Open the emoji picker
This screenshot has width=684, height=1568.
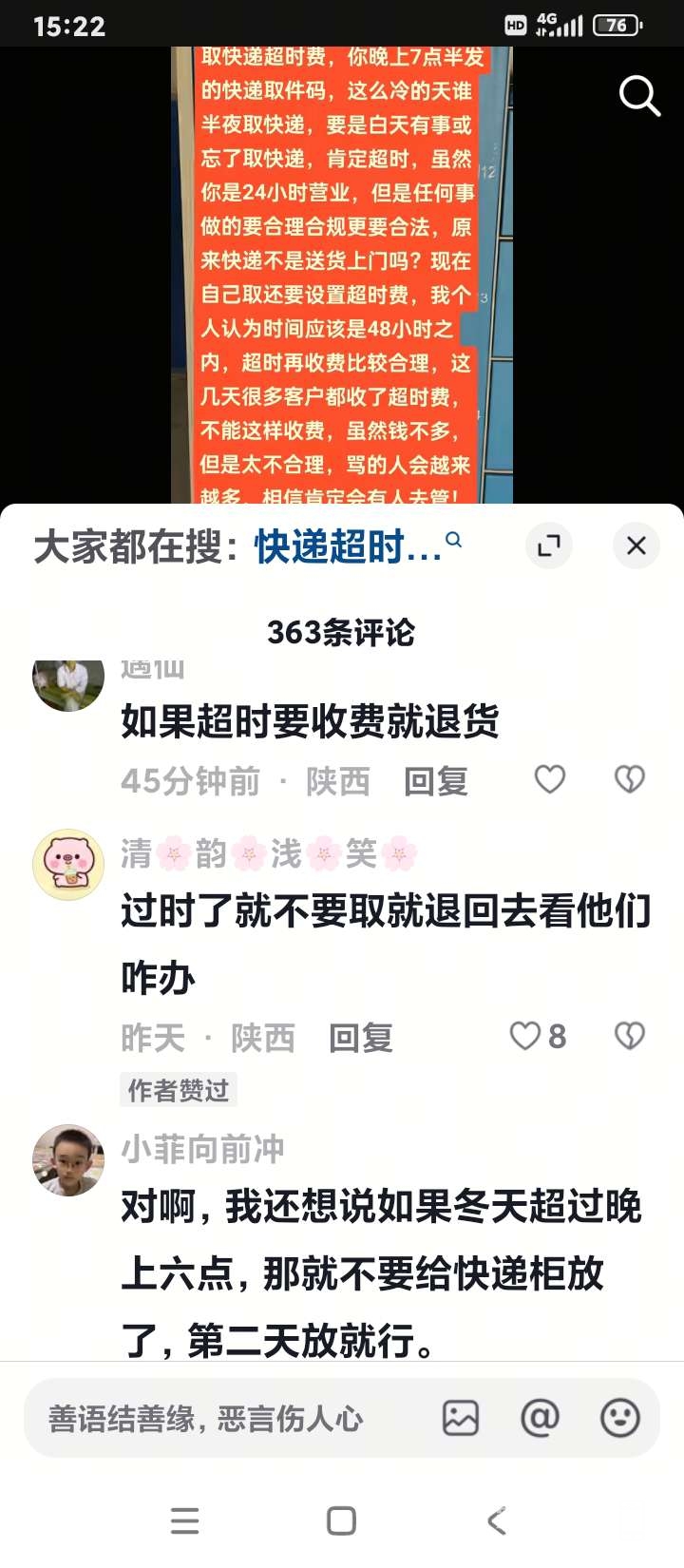tap(619, 1419)
